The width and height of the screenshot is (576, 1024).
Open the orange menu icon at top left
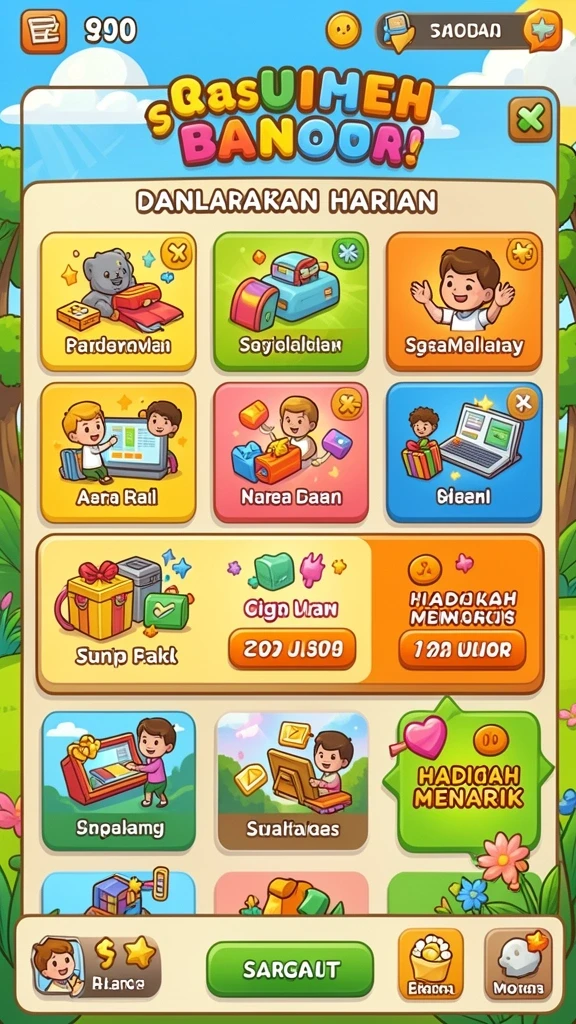click(x=44, y=31)
